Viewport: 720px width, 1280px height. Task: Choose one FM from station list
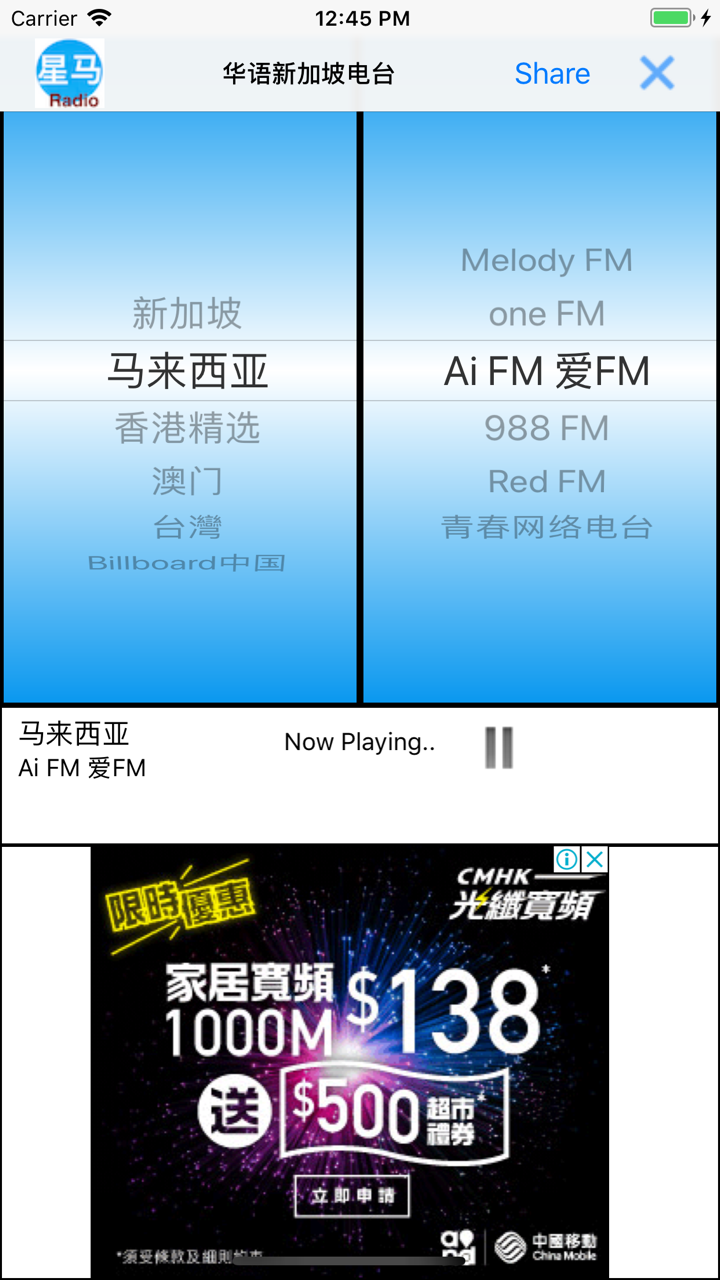click(547, 313)
